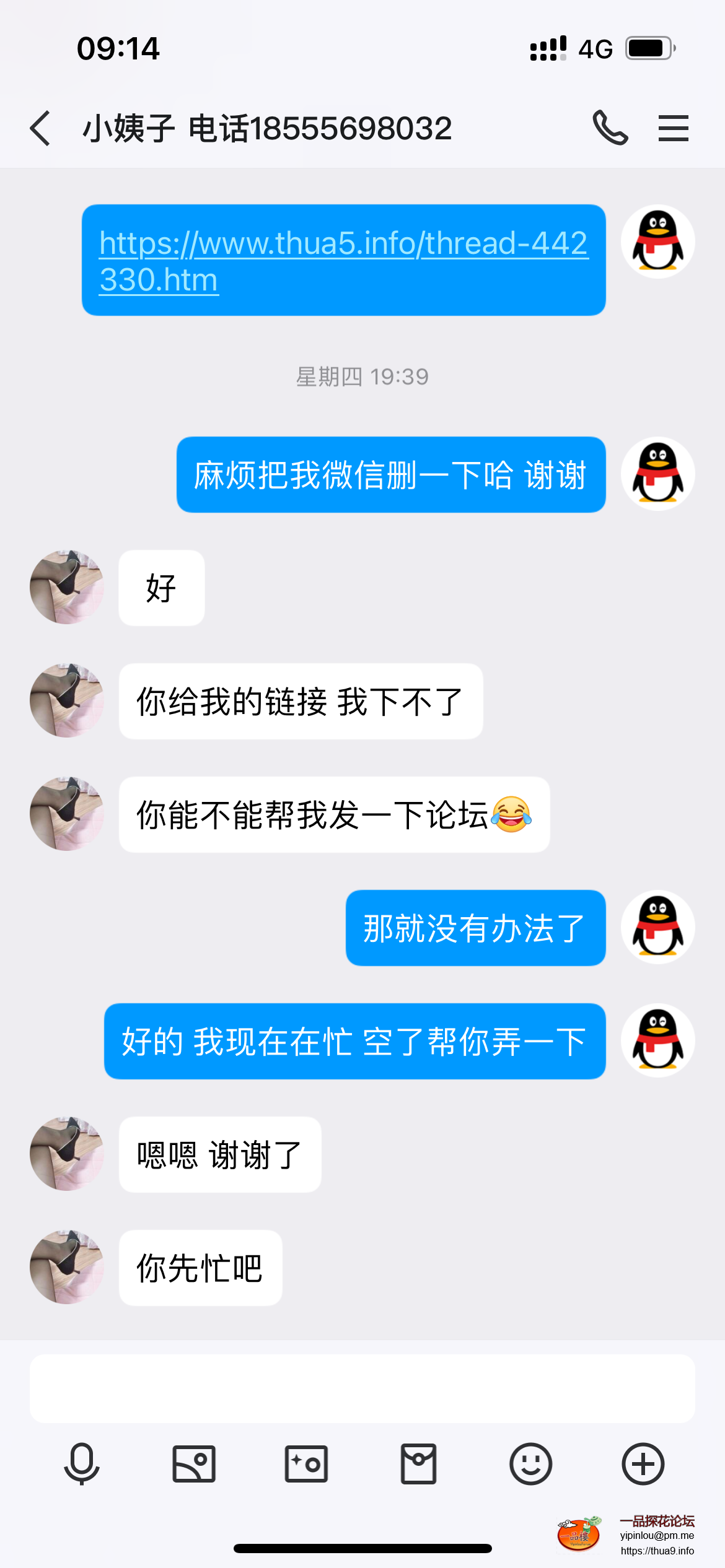
Task: Open the photo gallery picker
Action: 194,1464
